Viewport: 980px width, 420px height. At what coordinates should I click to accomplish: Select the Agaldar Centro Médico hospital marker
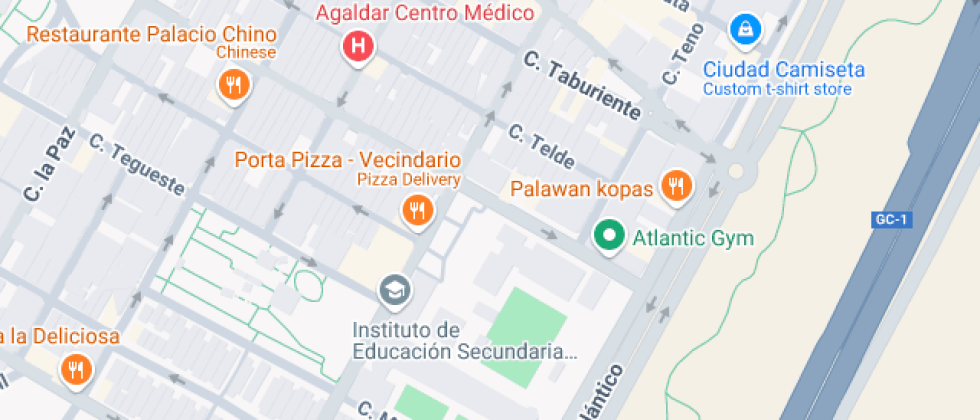click(x=358, y=48)
